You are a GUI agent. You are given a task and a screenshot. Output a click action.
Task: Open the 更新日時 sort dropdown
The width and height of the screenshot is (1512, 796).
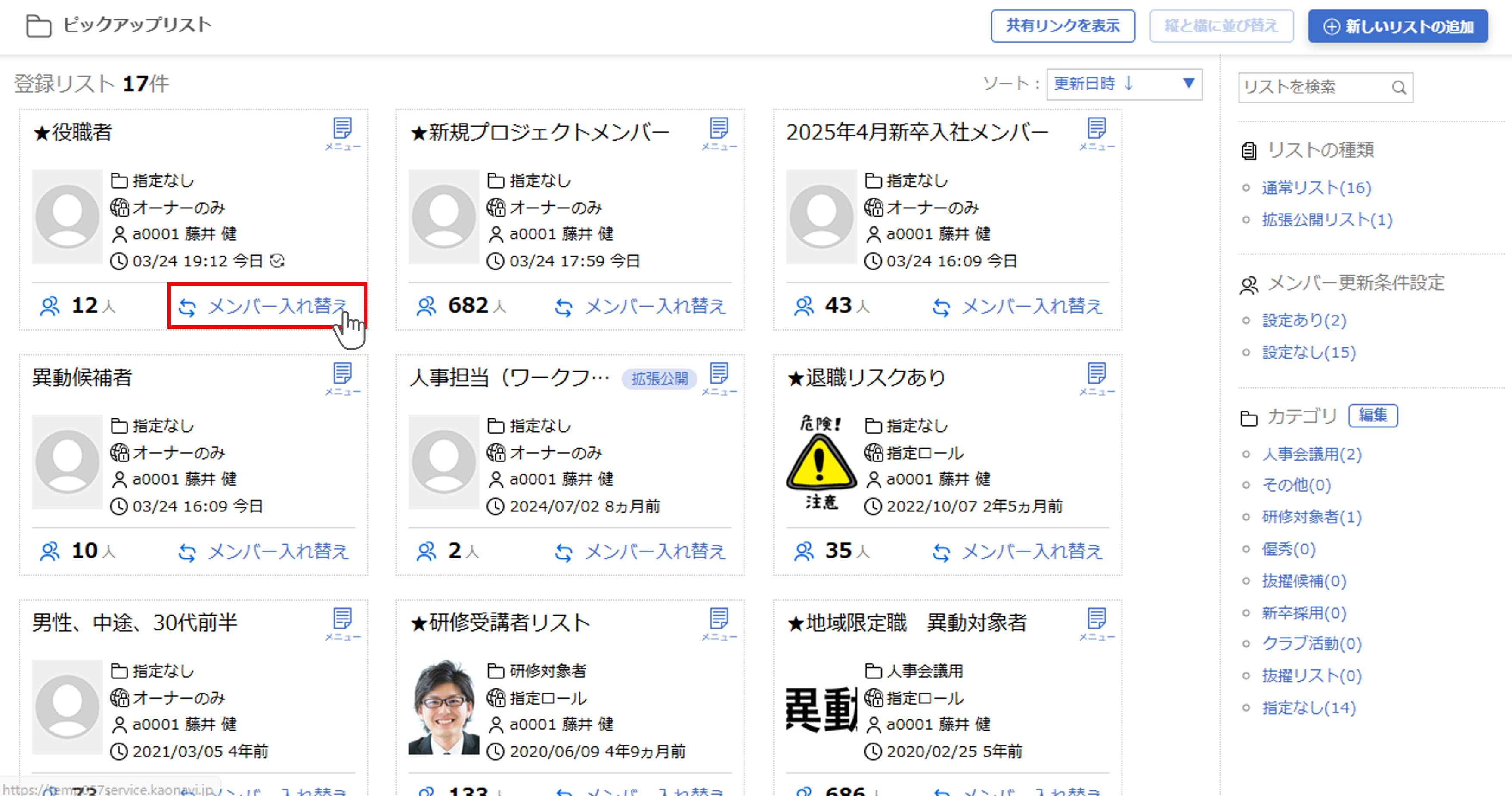[x=1123, y=84]
